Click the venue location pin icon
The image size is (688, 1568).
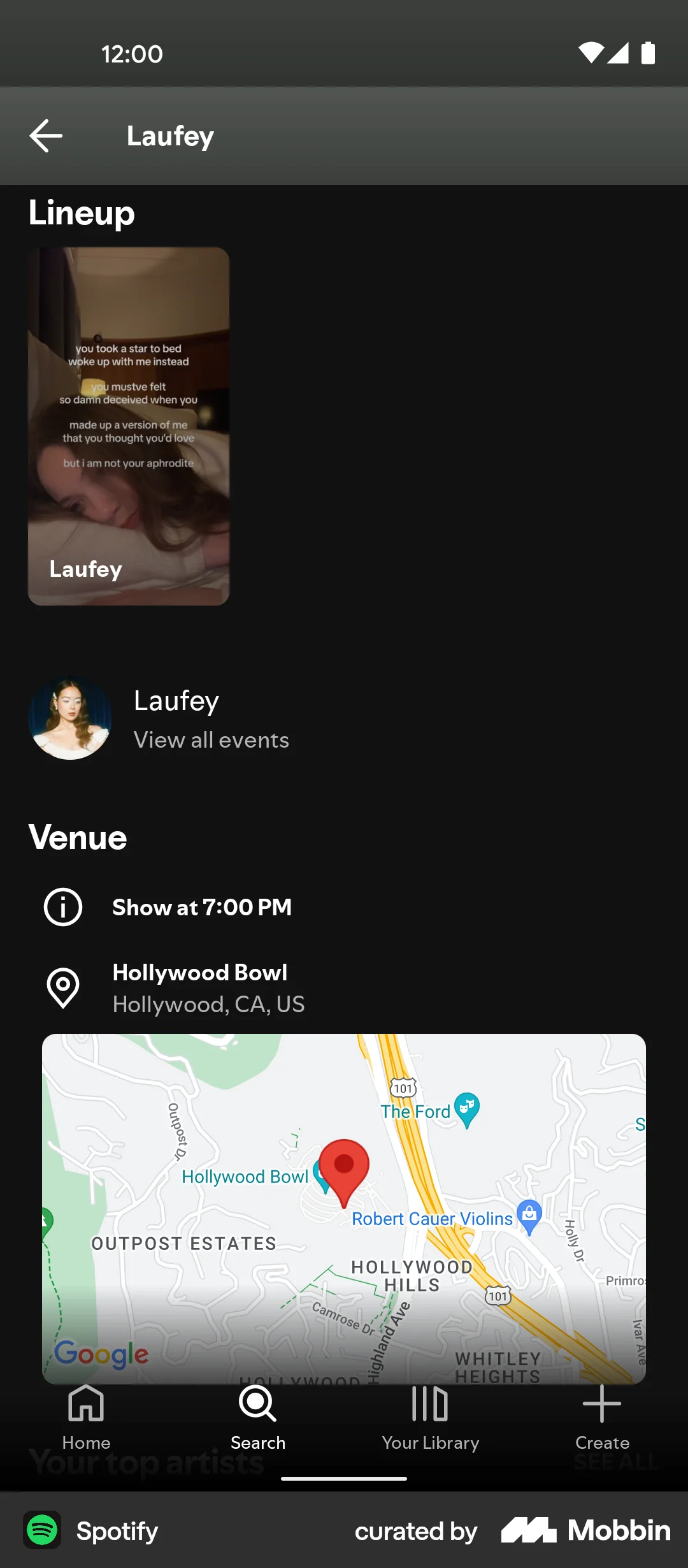coord(62,987)
